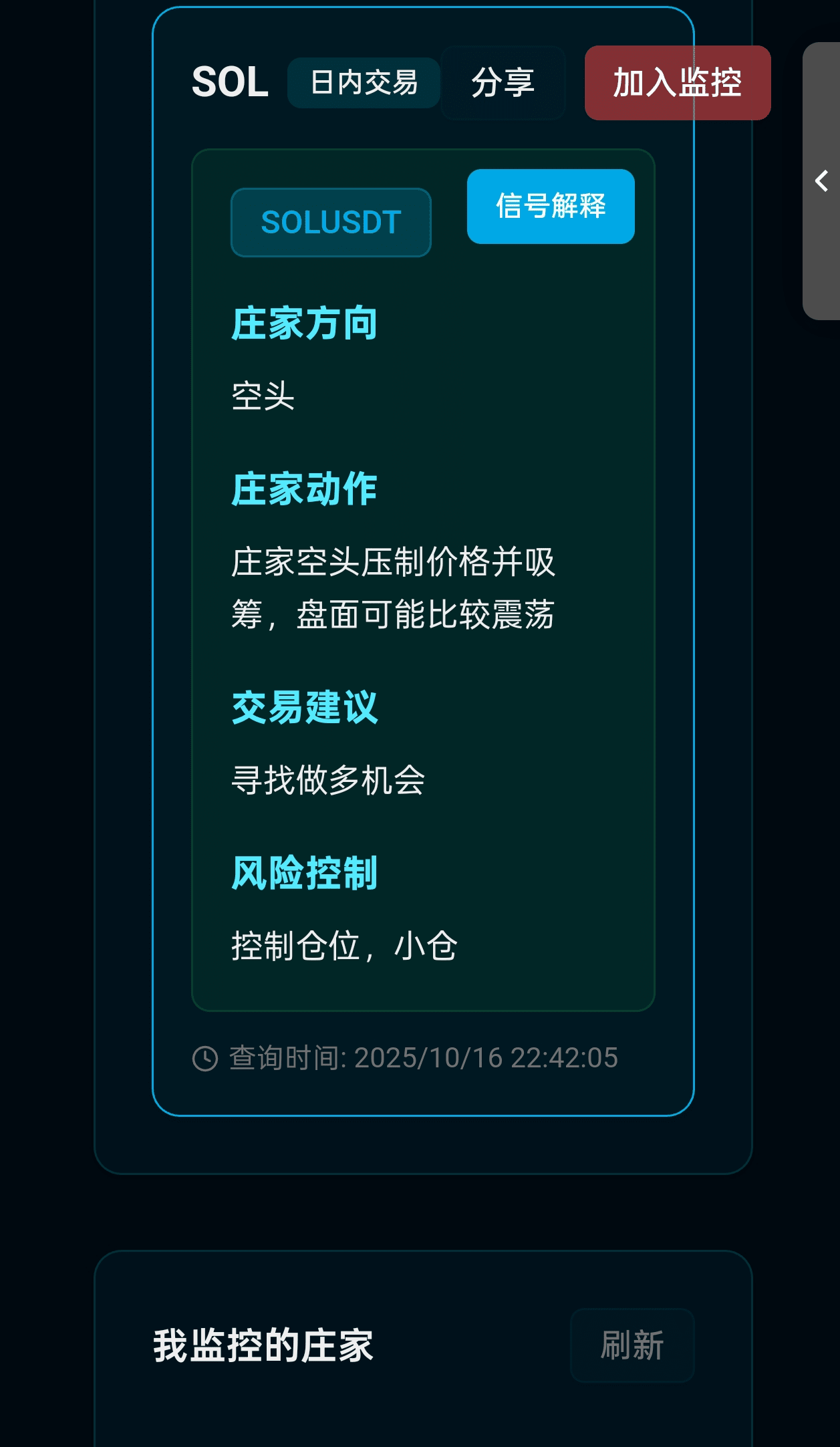Open 信号解释 signal explanation
The image size is (840, 1447).
[x=550, y=206]
